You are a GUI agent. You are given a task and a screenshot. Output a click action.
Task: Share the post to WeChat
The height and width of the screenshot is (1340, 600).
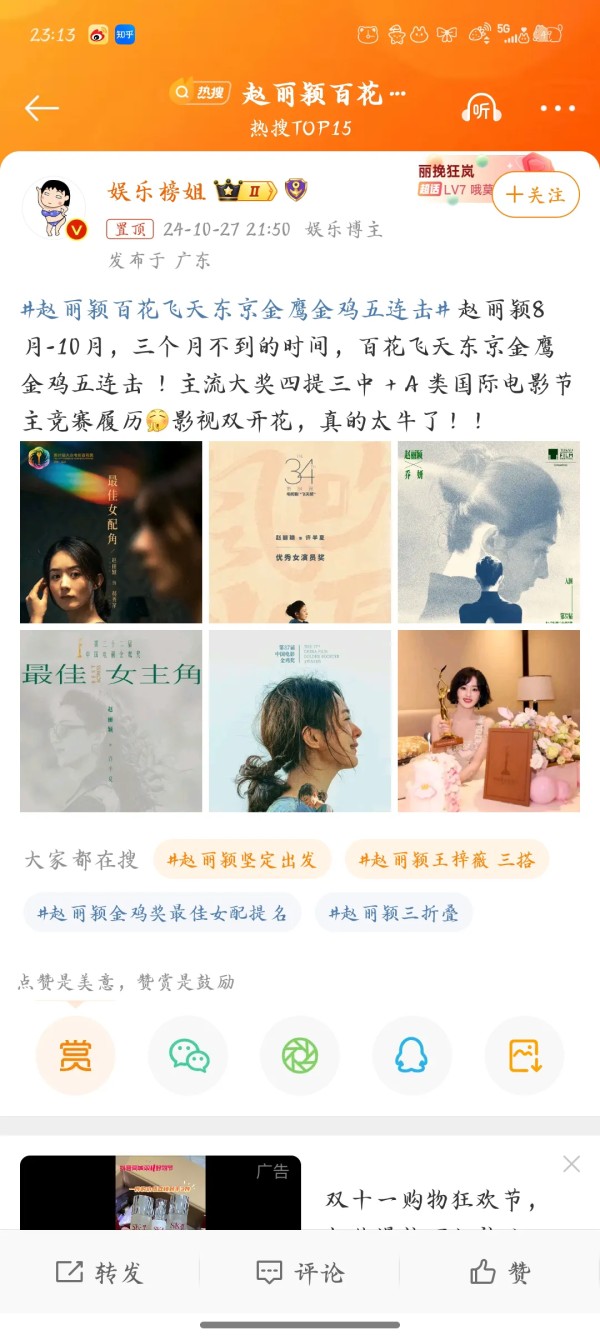point(188,1055)
